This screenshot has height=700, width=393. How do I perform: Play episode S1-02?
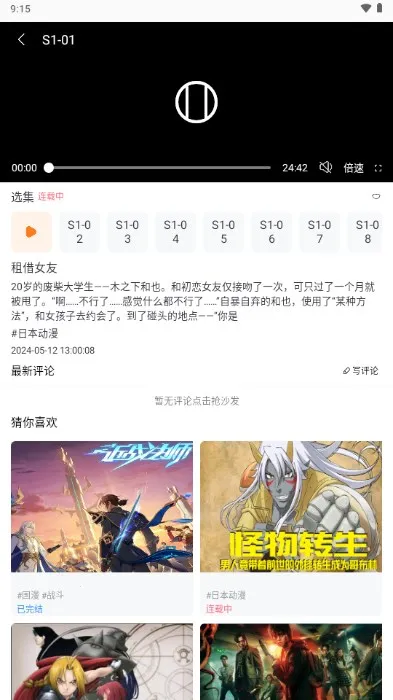[79, 232]
